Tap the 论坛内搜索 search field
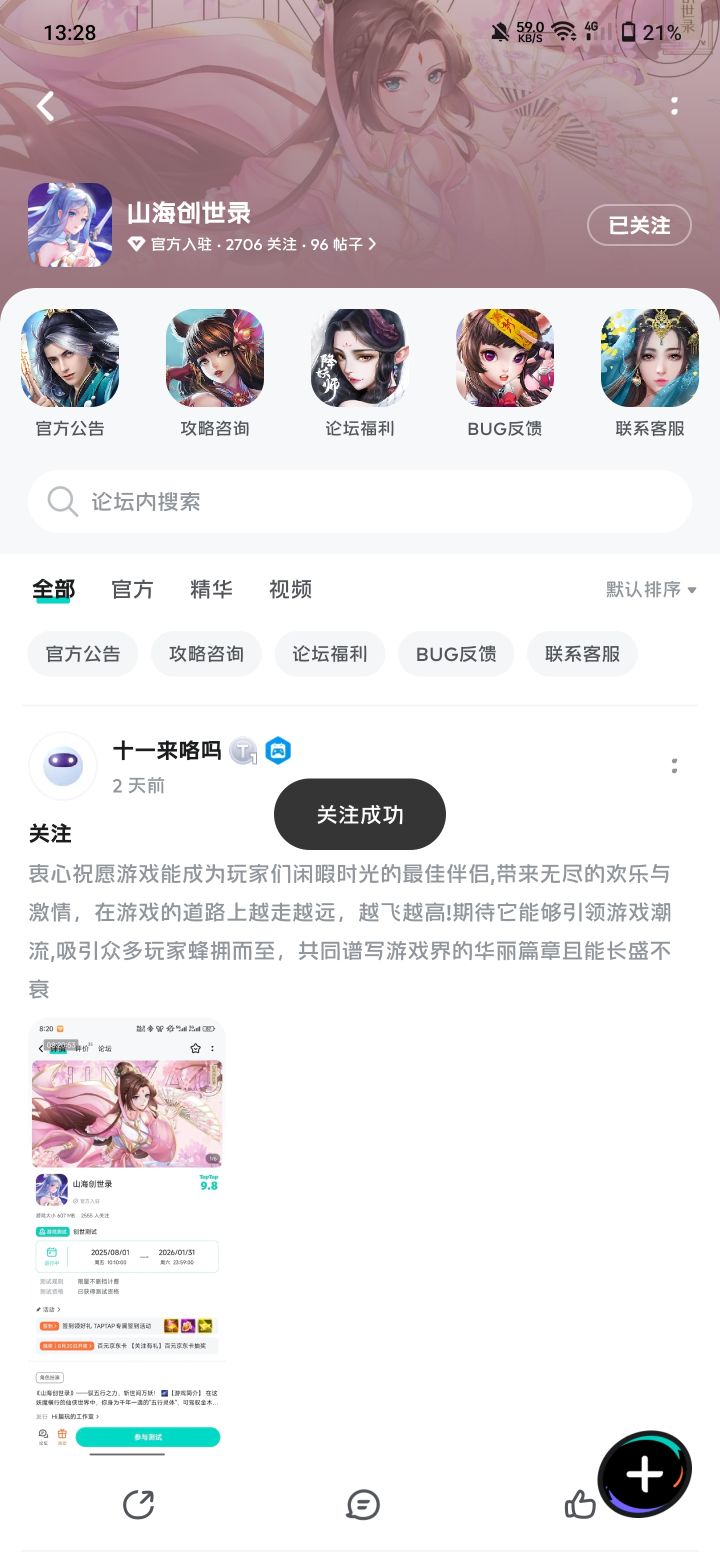 point(360,502)
